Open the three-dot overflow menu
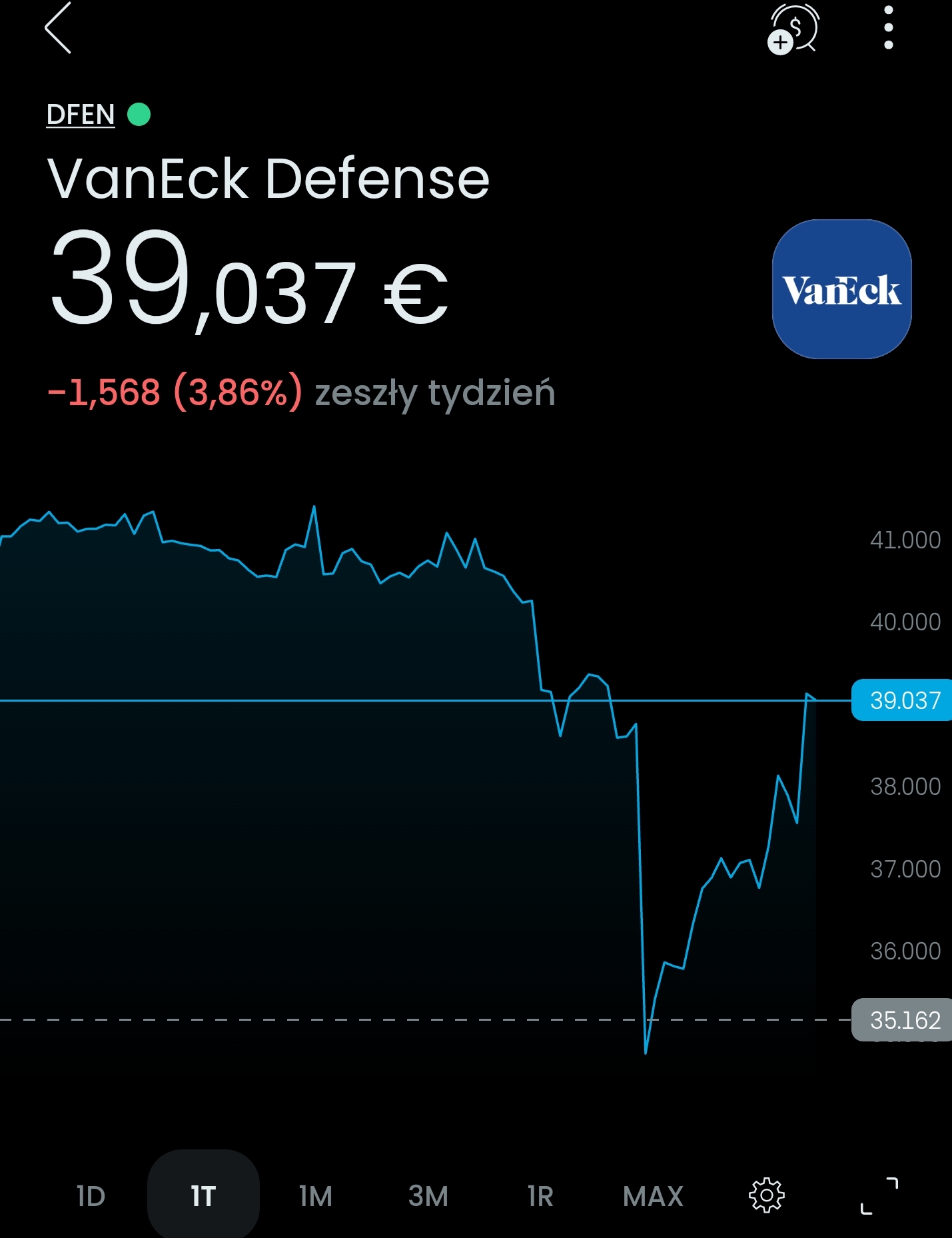The image size is (952, 1238). 888,28
